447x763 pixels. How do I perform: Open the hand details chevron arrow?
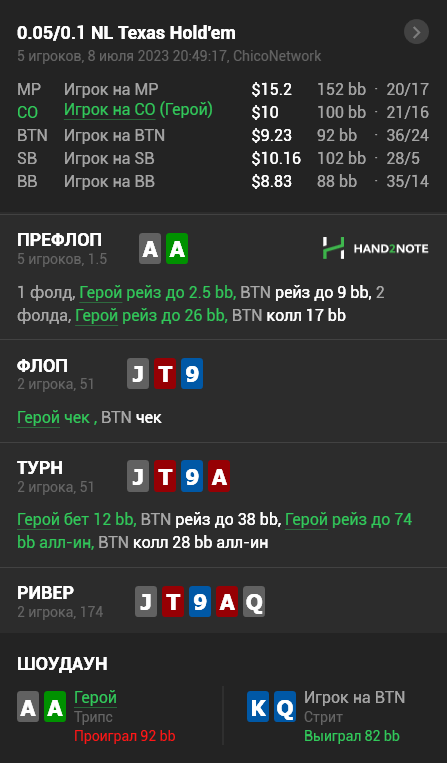point(416,32)
